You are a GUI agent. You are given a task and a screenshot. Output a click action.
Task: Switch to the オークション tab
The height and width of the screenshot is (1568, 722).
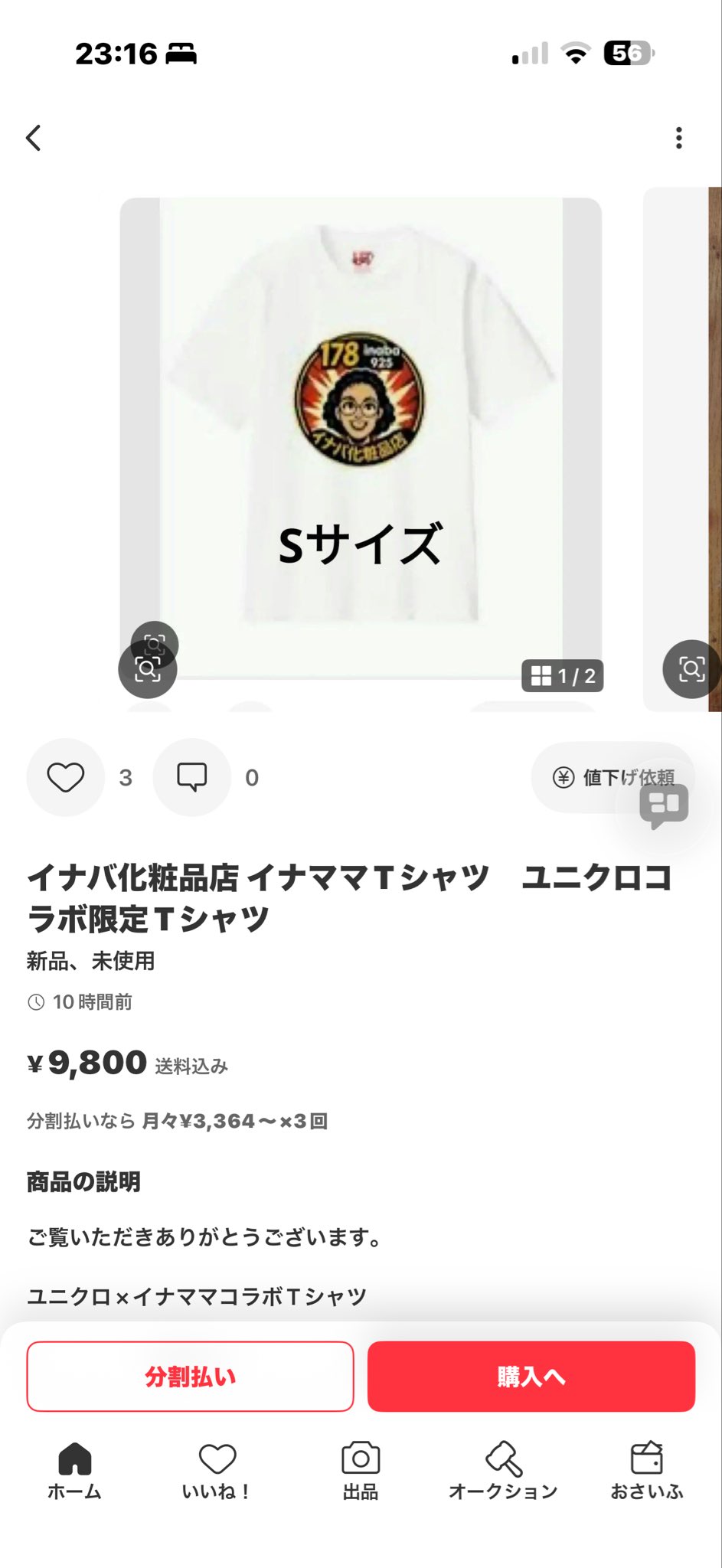click(503, 1469)
